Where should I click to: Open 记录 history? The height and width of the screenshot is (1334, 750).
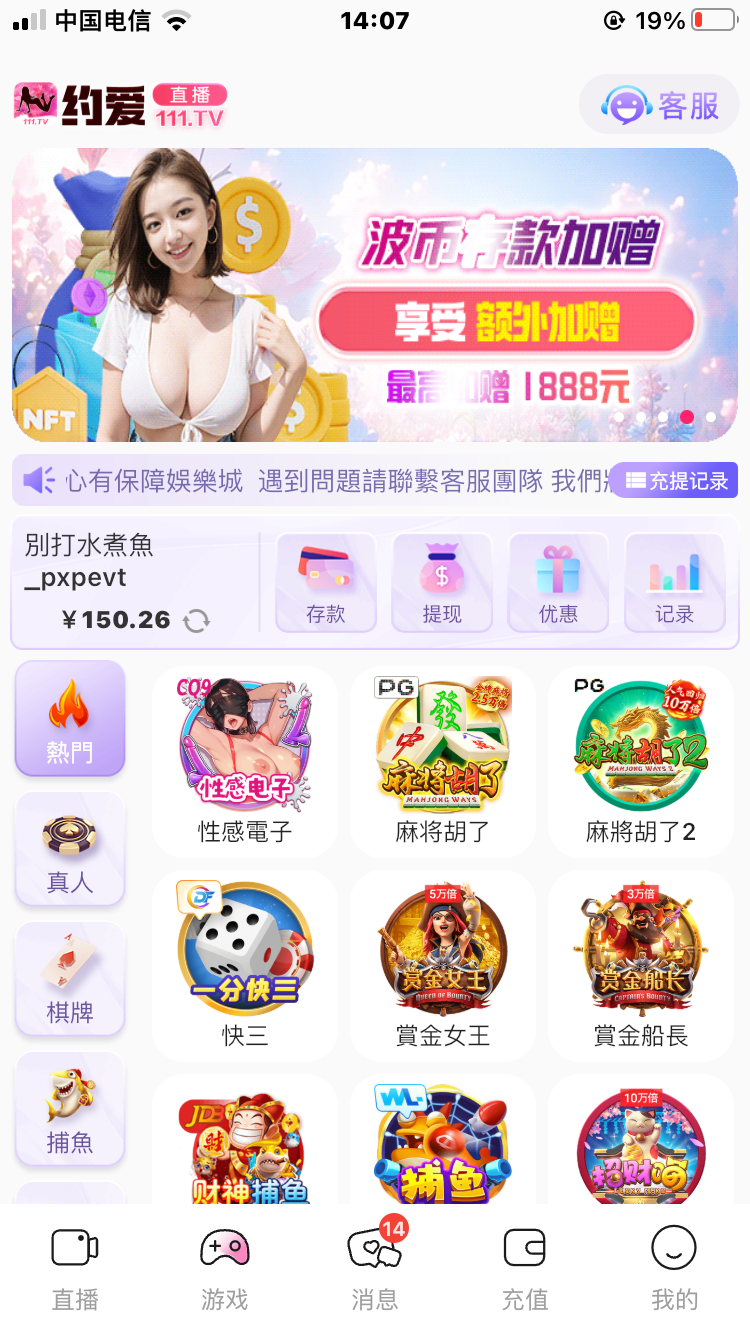(x=675, y=582)
